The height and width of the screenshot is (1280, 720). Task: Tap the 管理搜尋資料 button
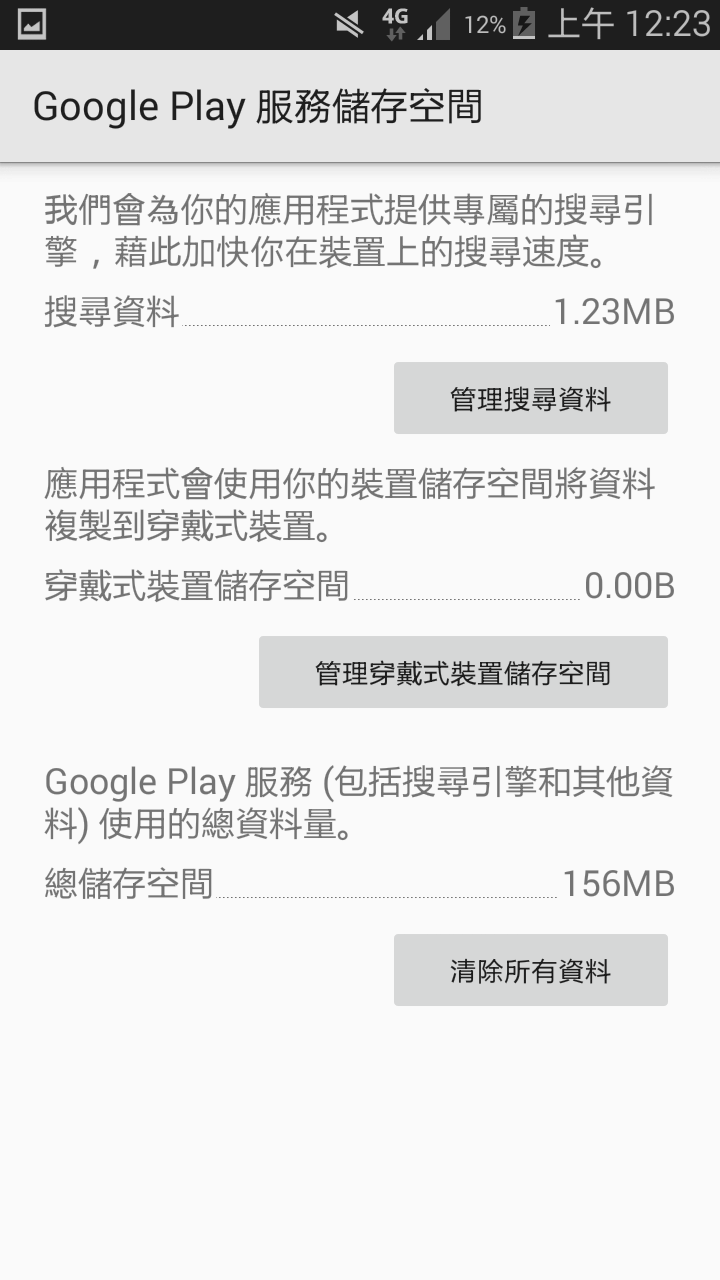coord(530,398)
